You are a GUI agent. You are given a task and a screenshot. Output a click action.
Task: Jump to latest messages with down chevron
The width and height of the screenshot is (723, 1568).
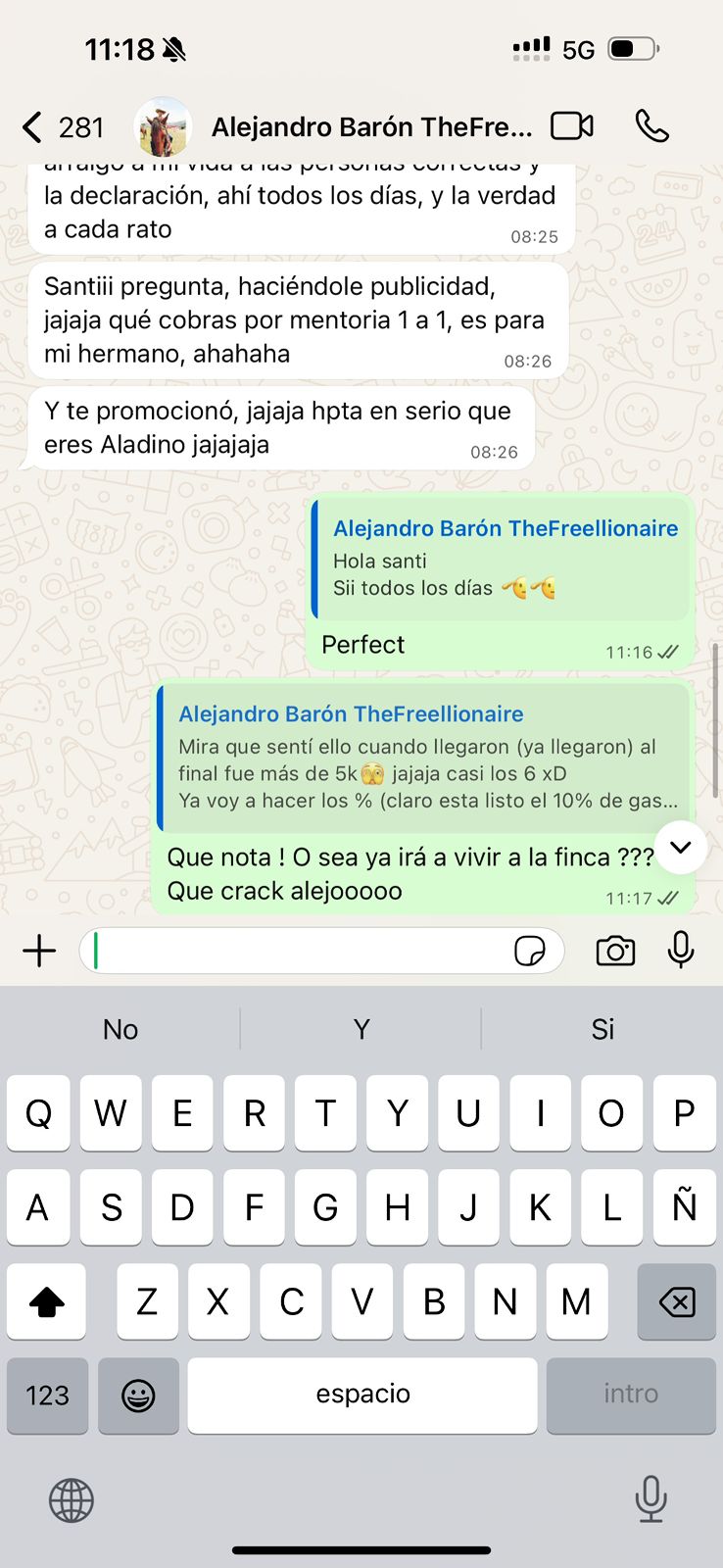tap(681, 848)
